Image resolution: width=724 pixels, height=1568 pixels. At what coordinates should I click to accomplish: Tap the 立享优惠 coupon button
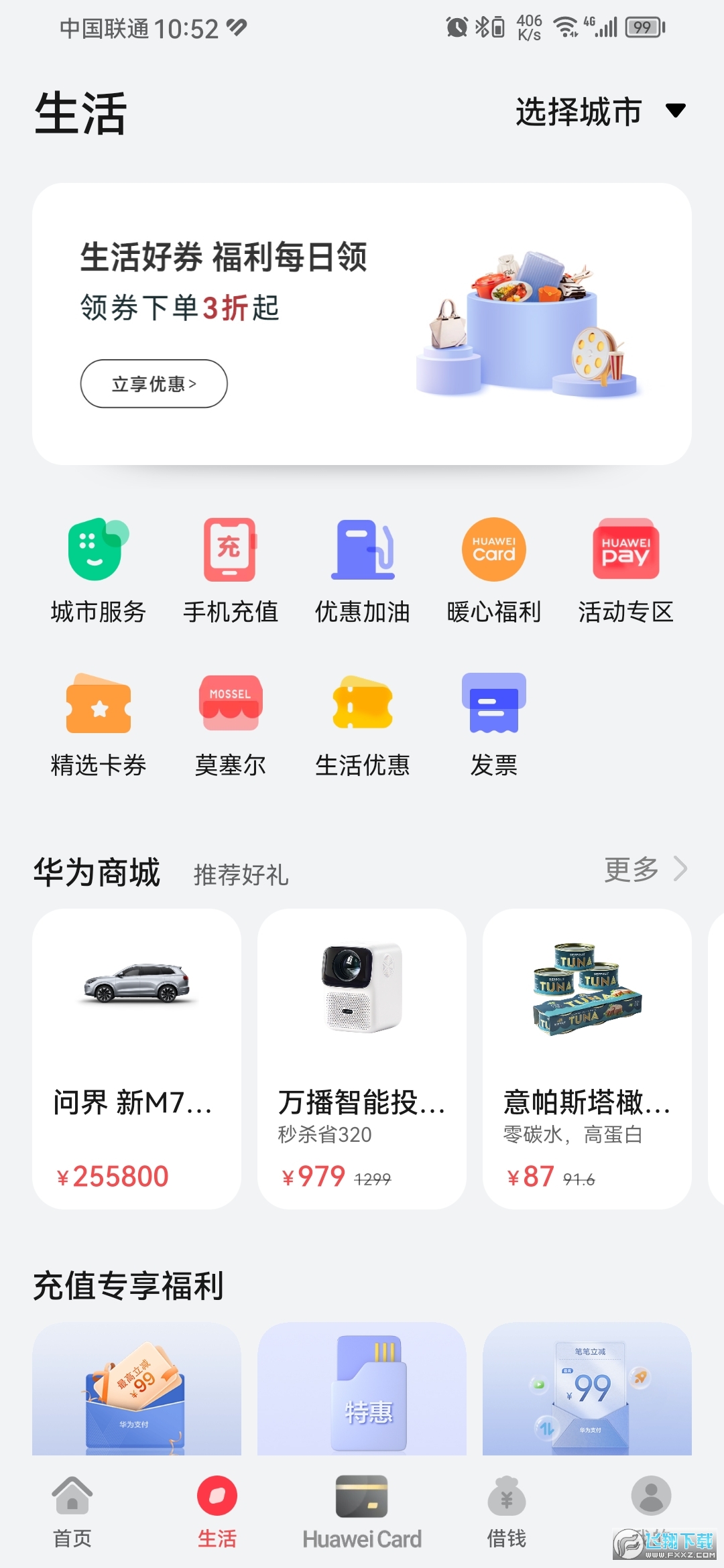click(x=153, y=383)
